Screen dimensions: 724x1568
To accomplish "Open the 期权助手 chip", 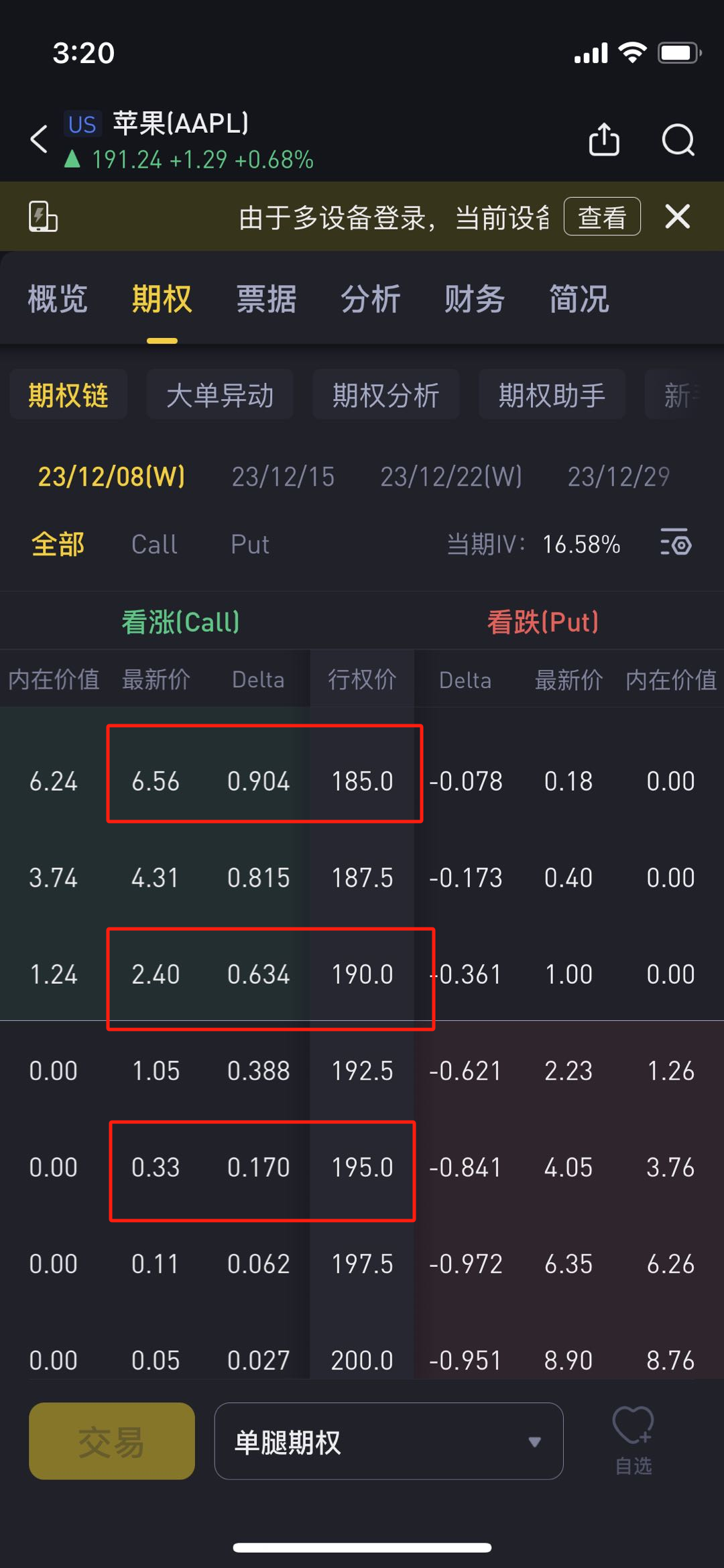I will tap(552, 395).
